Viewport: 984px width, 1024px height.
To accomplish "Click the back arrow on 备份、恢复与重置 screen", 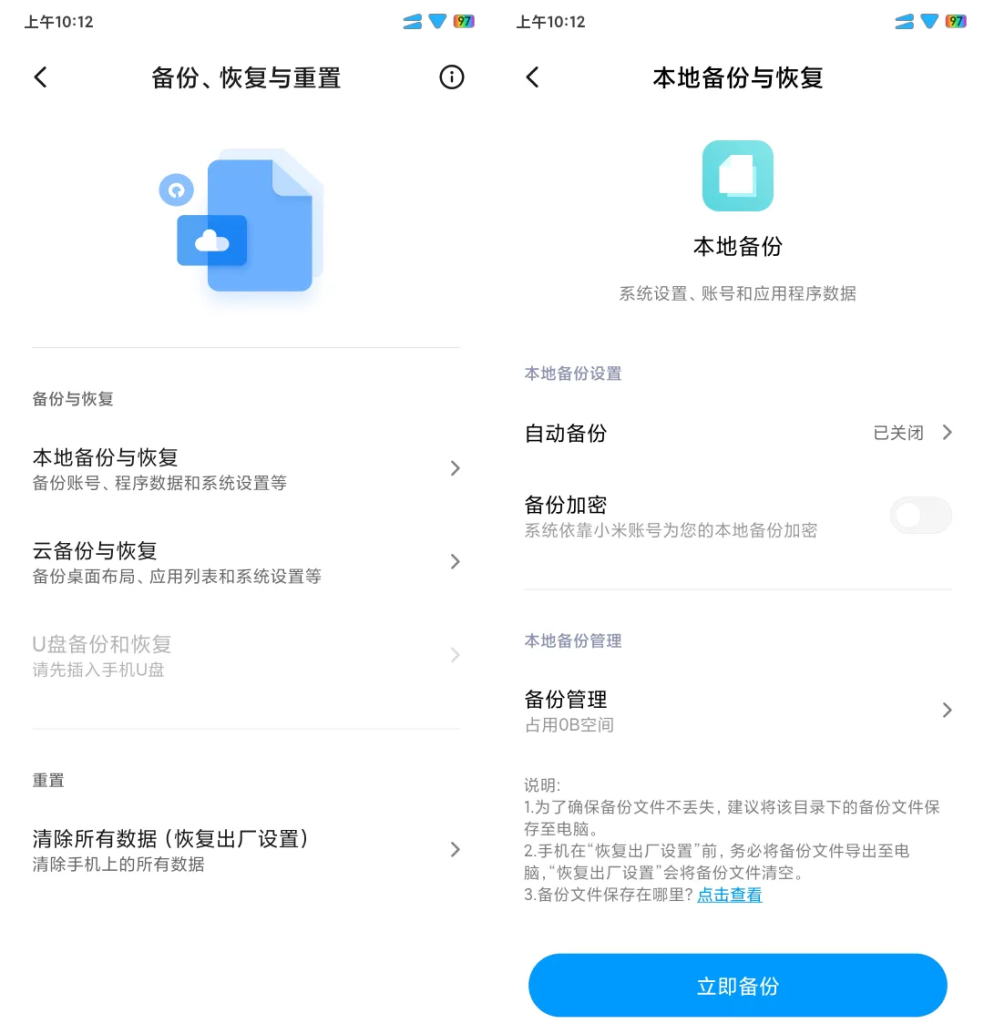I will point(40,77).
